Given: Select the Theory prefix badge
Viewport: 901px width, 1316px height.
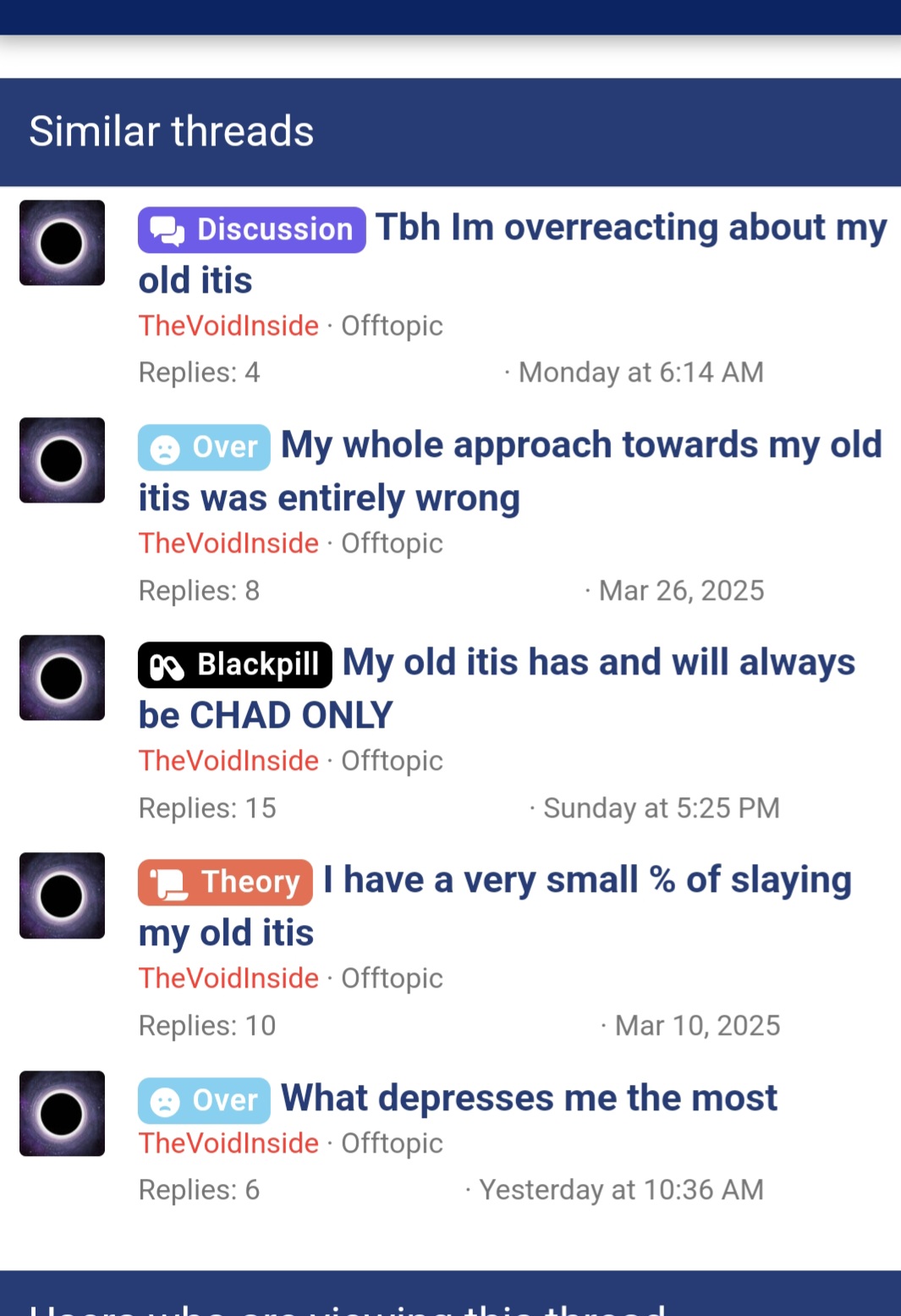Looking at the screenshot, I should click(x=224, y=882).
